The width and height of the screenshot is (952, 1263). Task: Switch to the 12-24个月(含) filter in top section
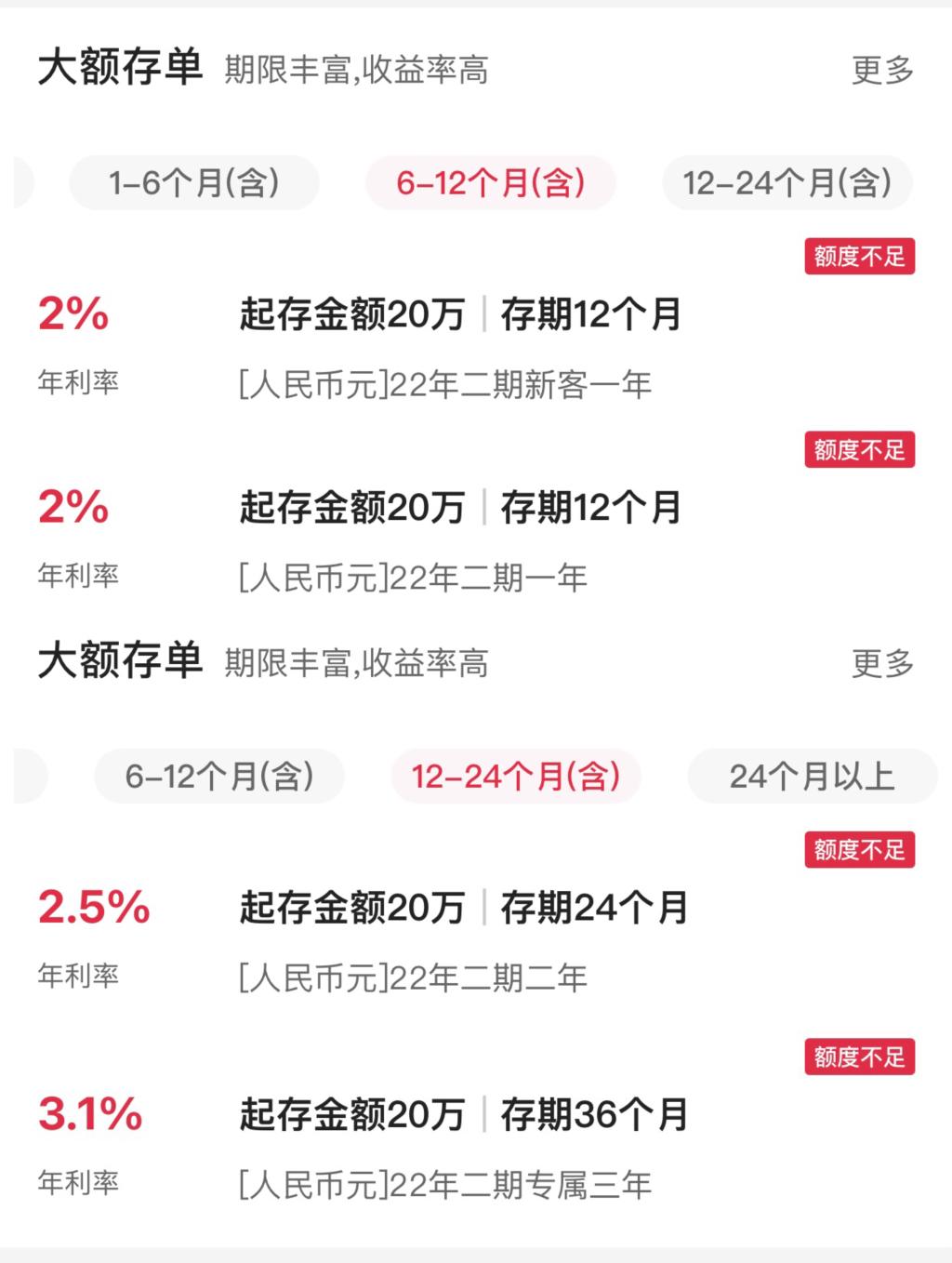(786, 183)
